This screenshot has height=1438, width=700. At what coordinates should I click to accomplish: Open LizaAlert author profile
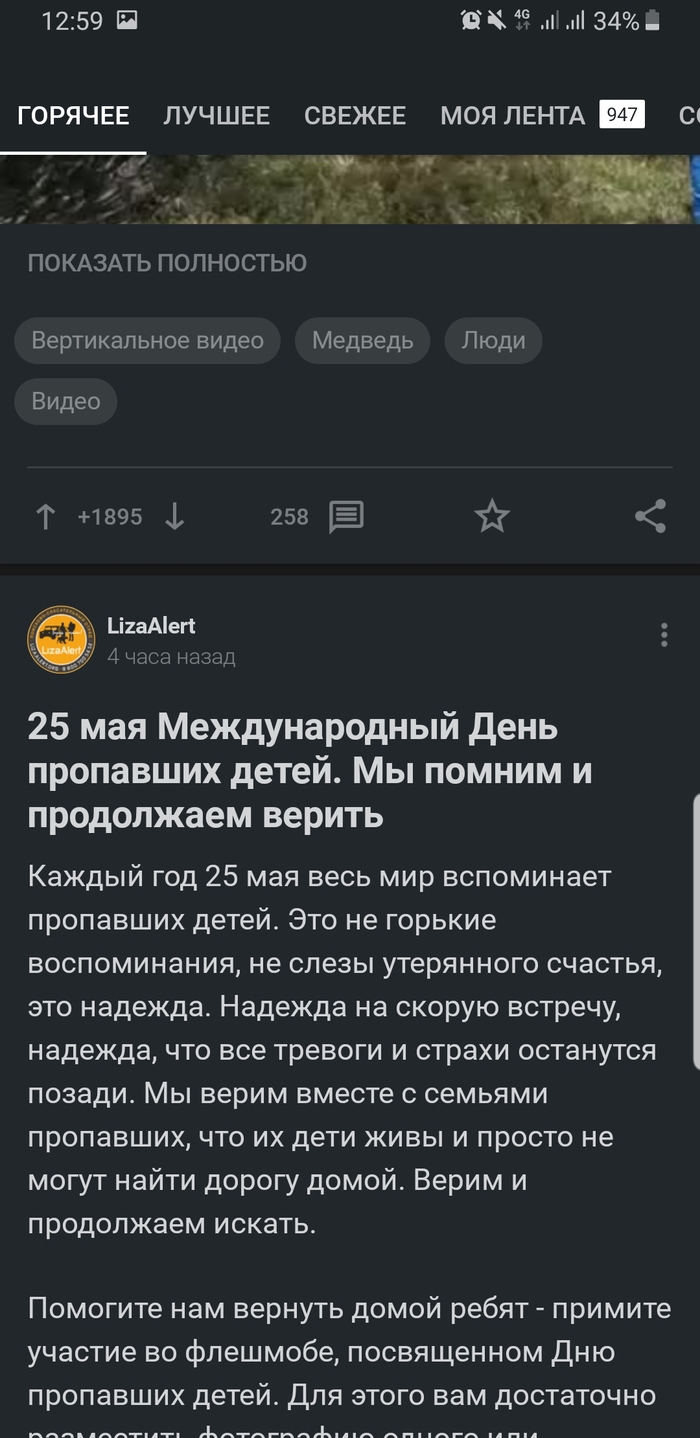click(150, 626)
